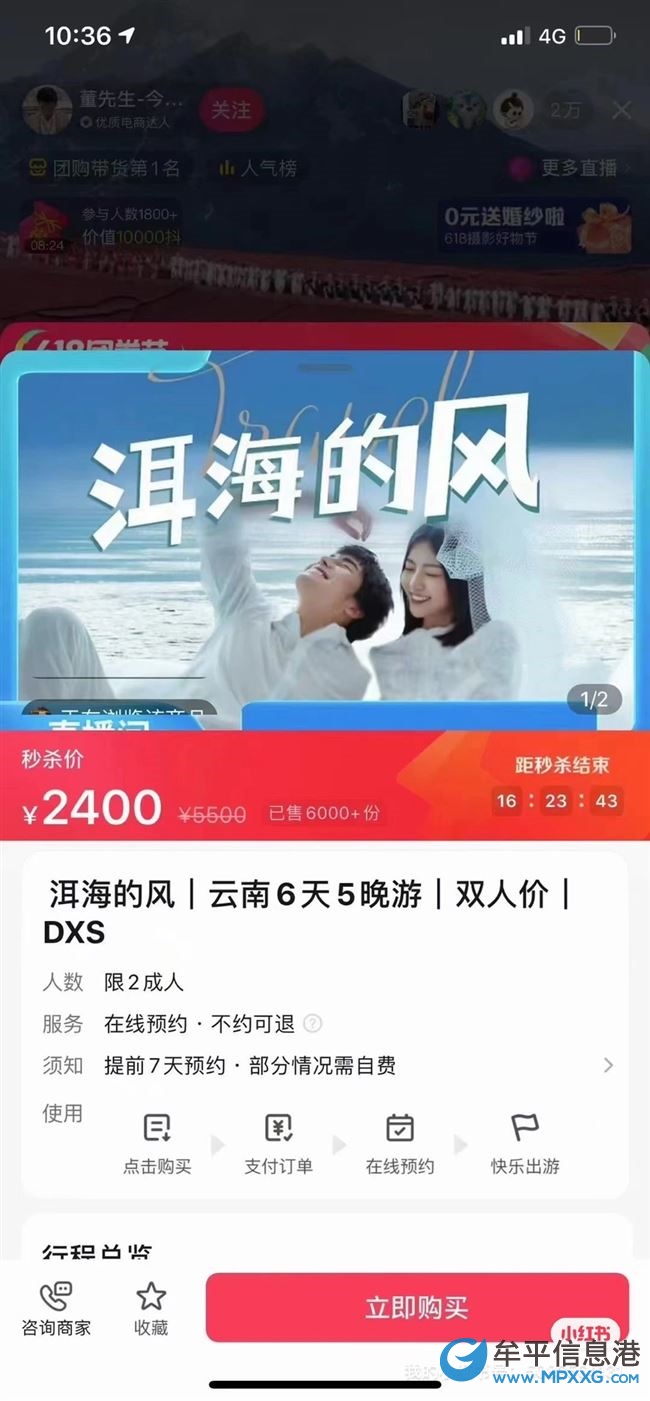This screenshot has width=650, height=1401.
Task: Close the live stream with X
Action: point(621,110)
